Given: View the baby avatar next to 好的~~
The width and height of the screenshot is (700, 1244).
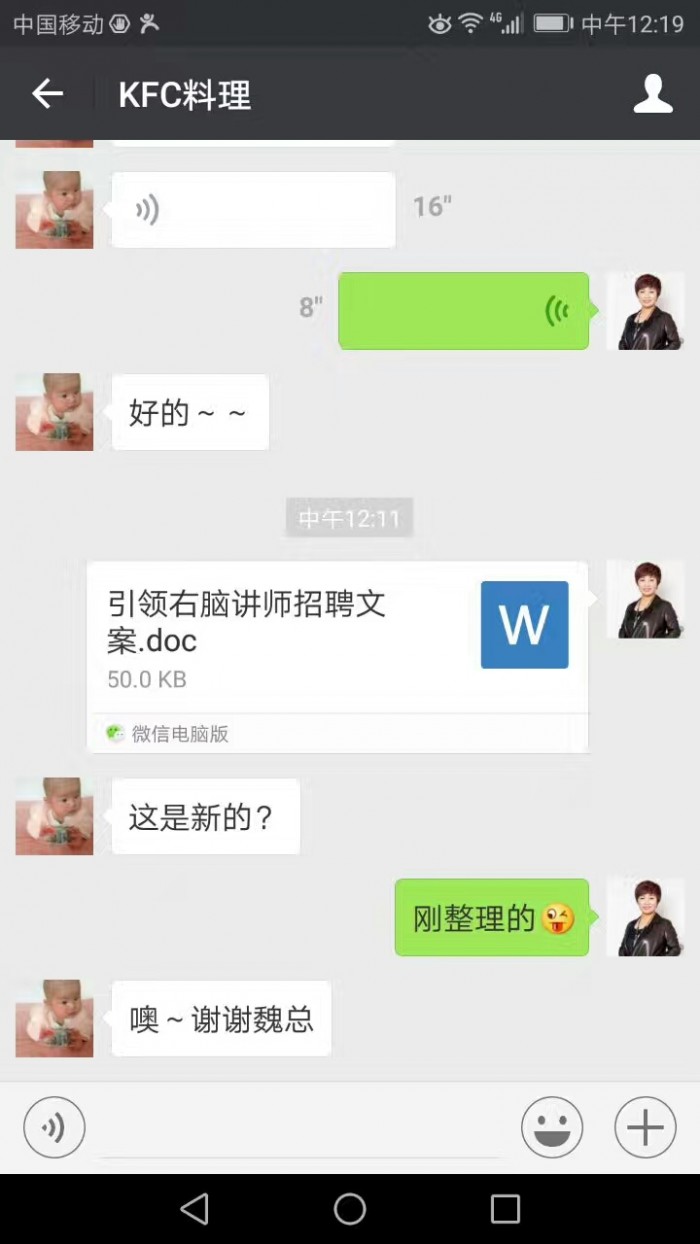Looking at the screenshot, I should [54, 412].
